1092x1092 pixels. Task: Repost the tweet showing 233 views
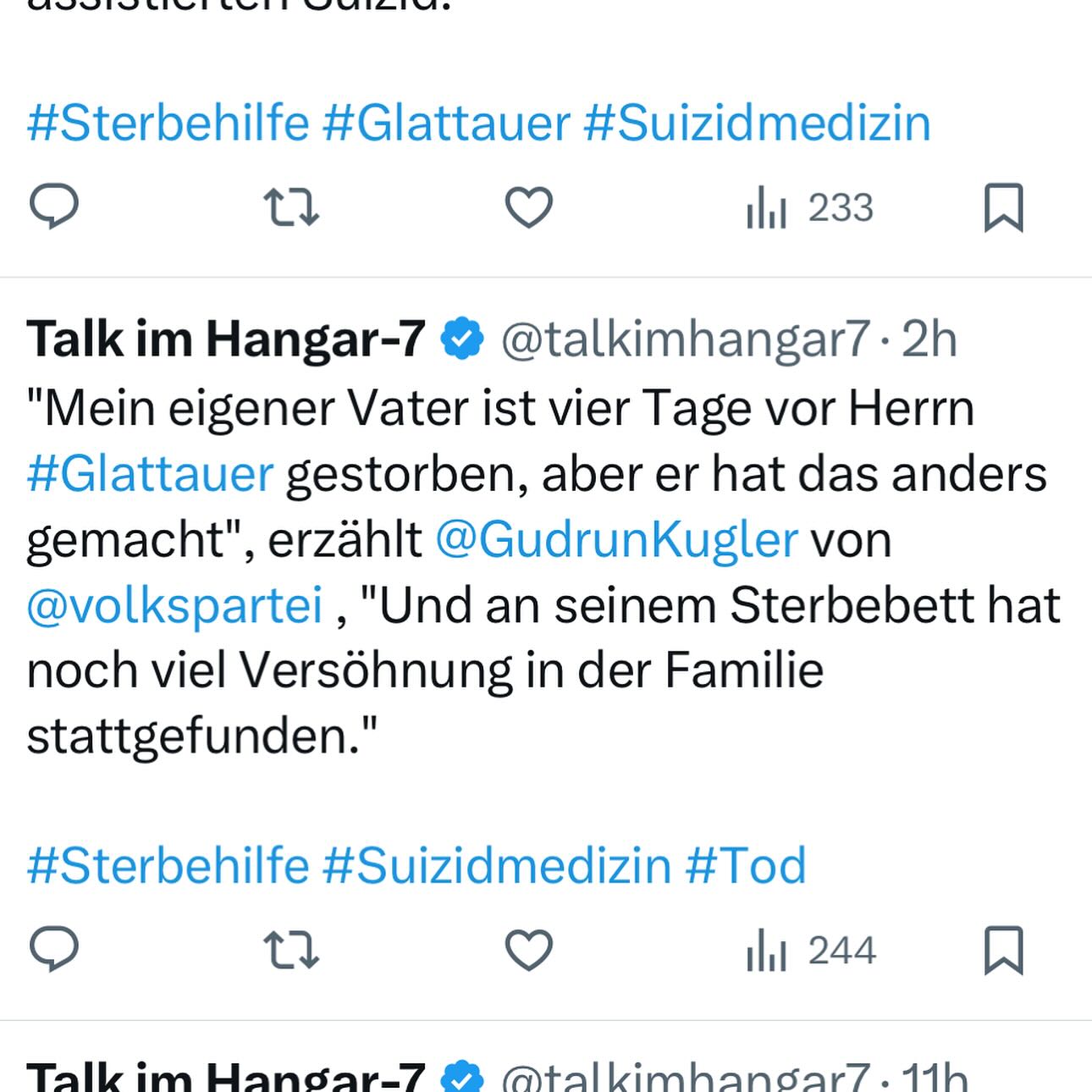point(290,207)
